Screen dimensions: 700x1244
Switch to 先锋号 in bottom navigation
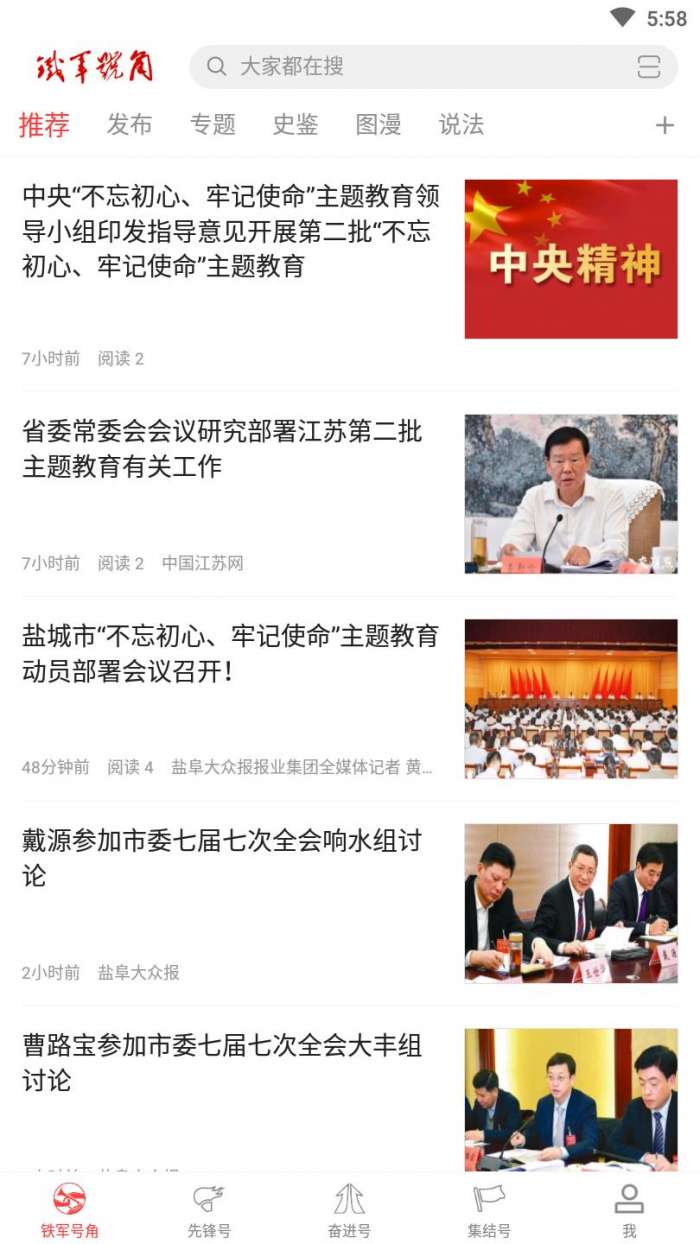pos(209,1210)
